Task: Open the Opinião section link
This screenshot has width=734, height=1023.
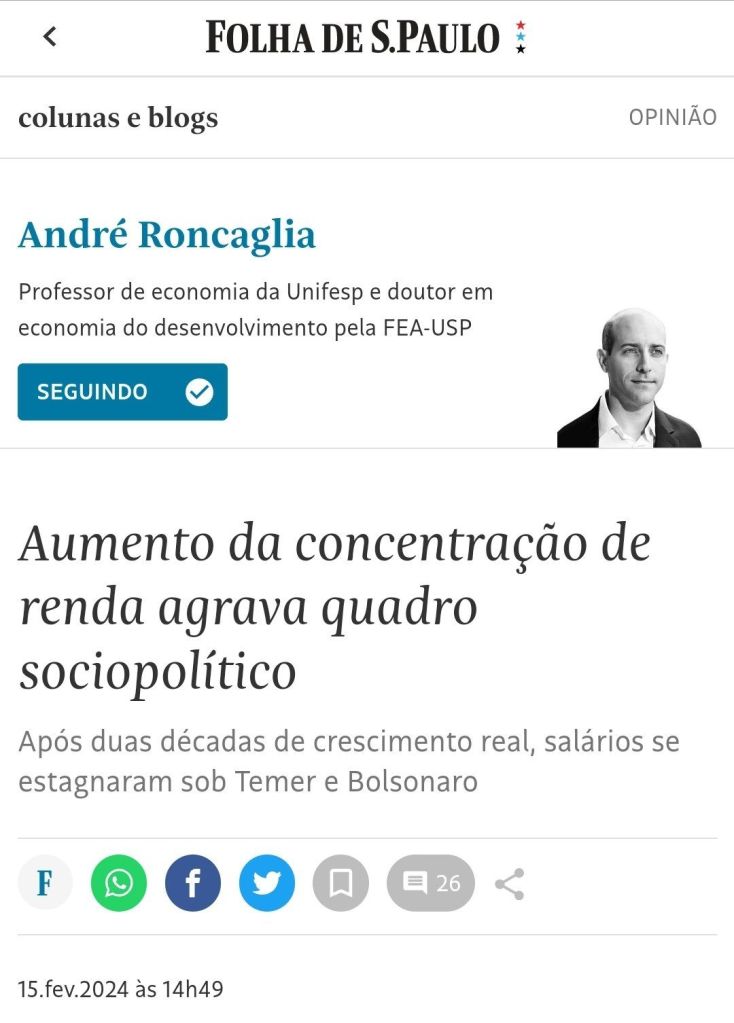Action: click(672, 118)
